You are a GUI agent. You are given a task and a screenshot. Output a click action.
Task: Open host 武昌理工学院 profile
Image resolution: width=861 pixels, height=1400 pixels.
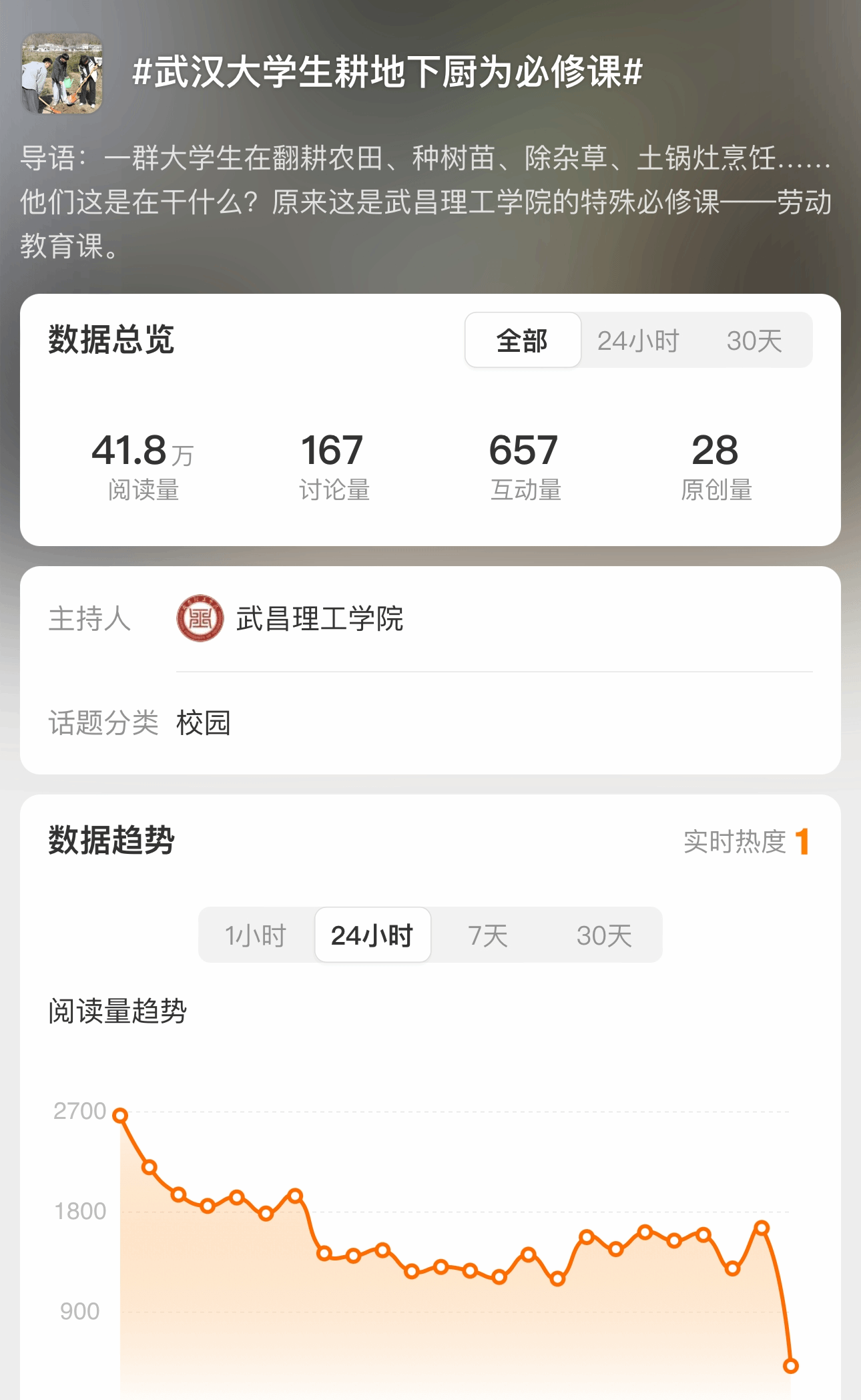pos(290,618)
